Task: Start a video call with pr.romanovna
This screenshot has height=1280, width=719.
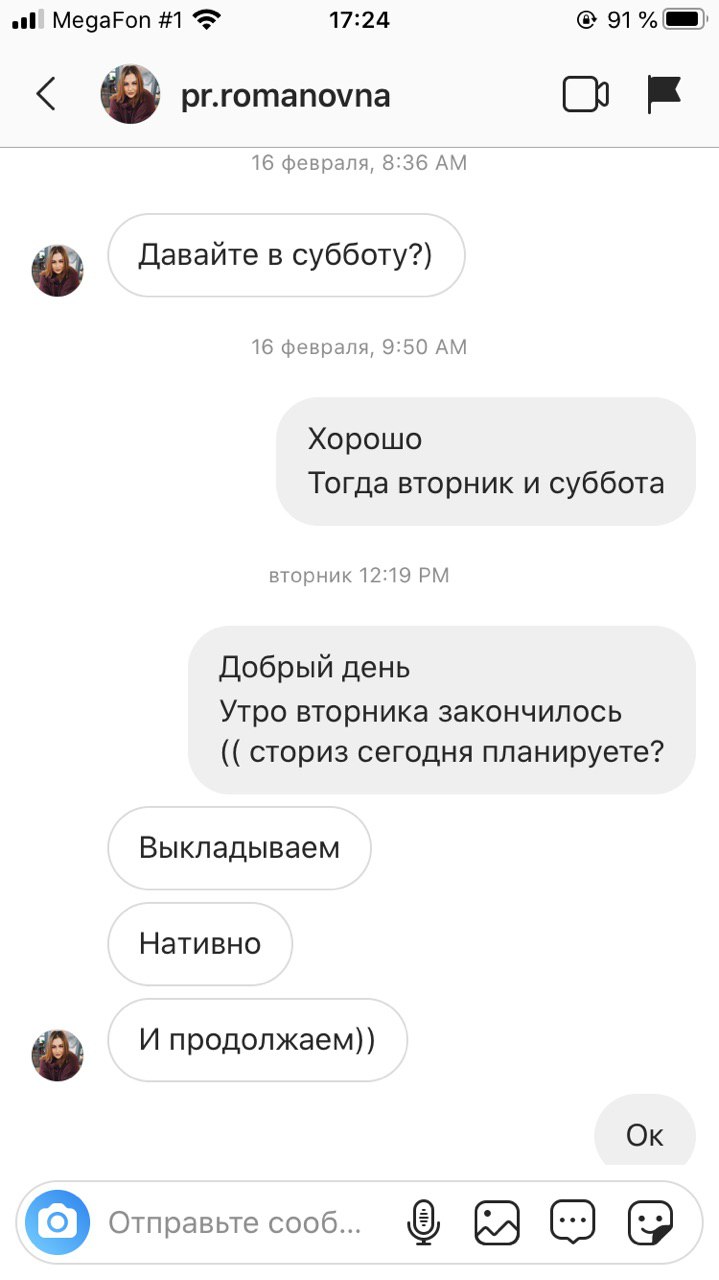Action: click(585, 95)
